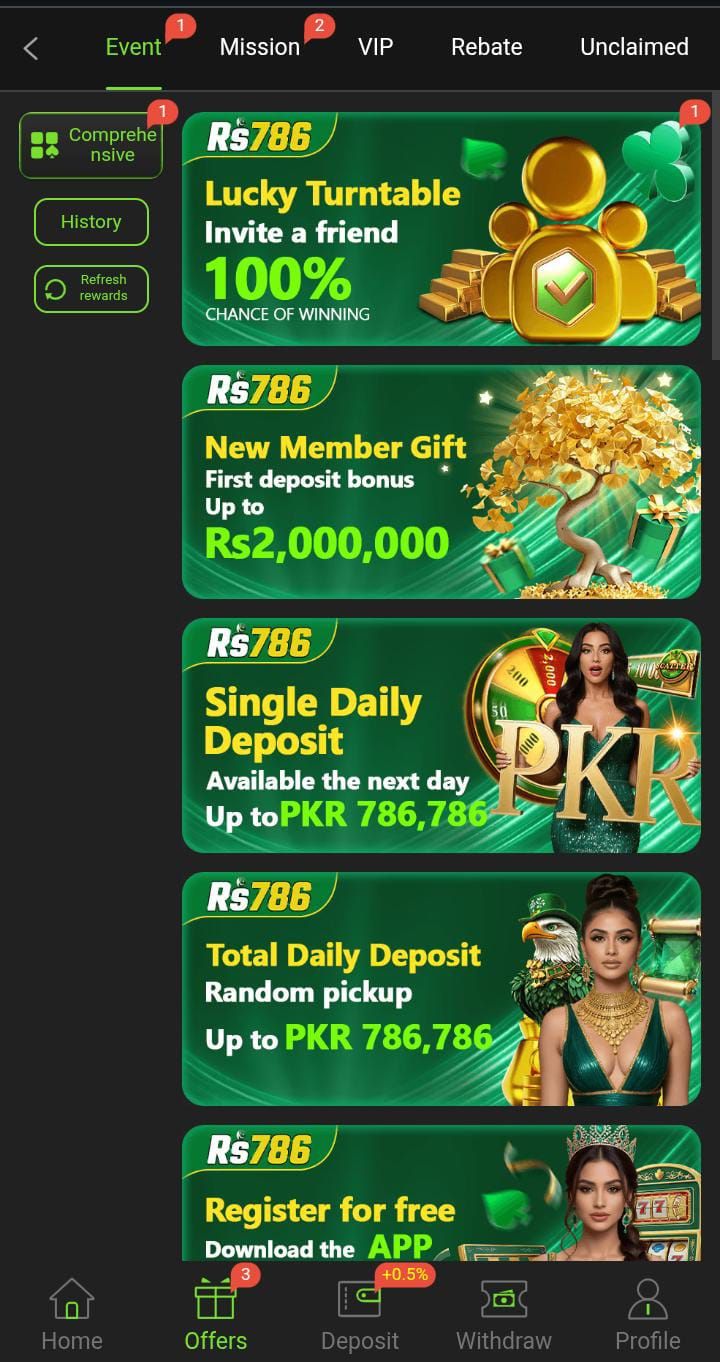This screenshot has width=720, height=1362.
Task: Go to the Home tab
Action: click(x=72, y=1315)
